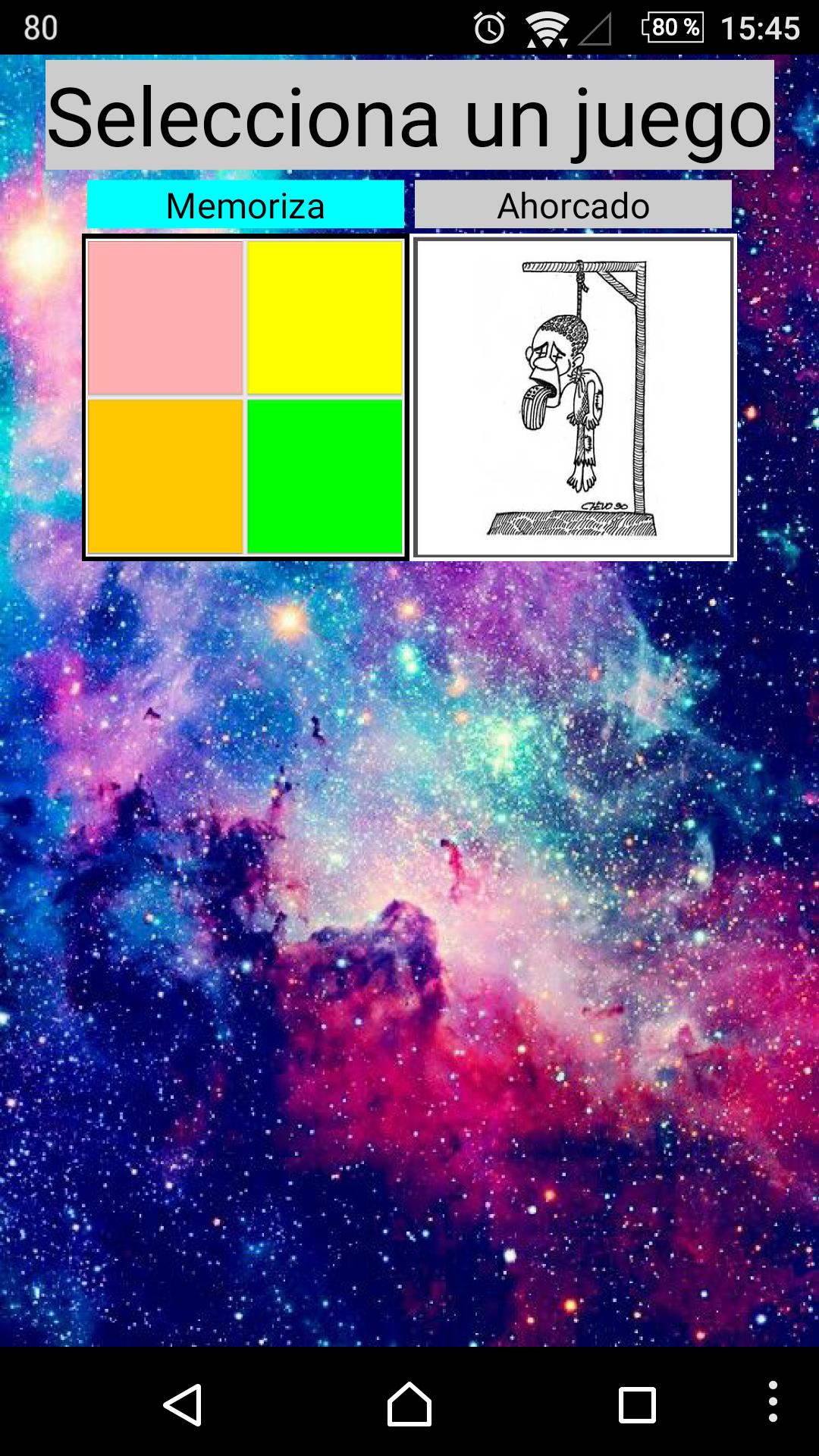The height and width of the screenshot is (1456, 819).
Task: Open the Ahorcado hangman game picture
Action: pyautogui.click(x=573, y=397)
